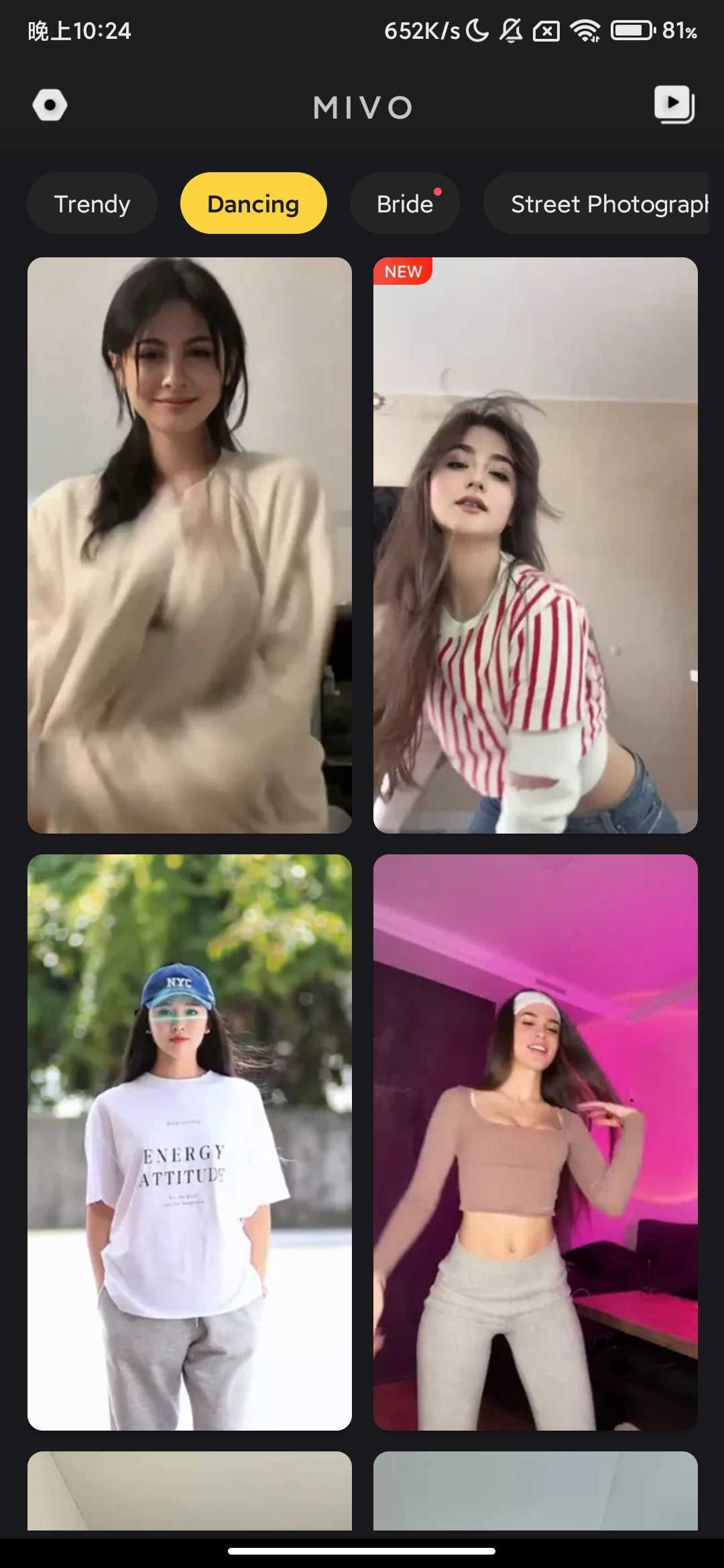Open the pink room dance template
The image size is (724, 1568).
536,1142
